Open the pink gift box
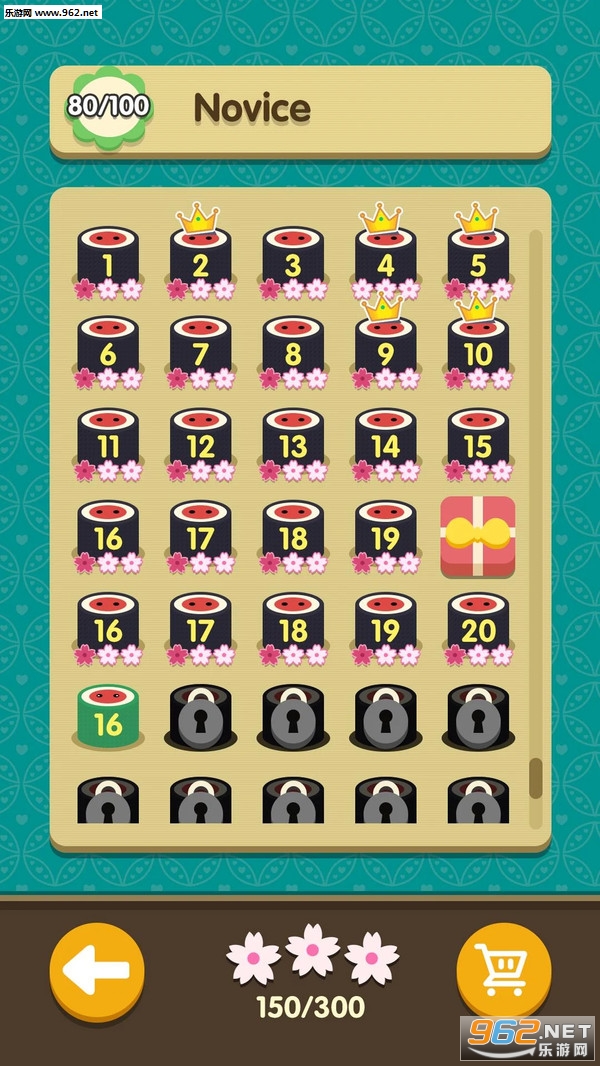Viewport: 600px width, 1066px height. coord(478,536)
